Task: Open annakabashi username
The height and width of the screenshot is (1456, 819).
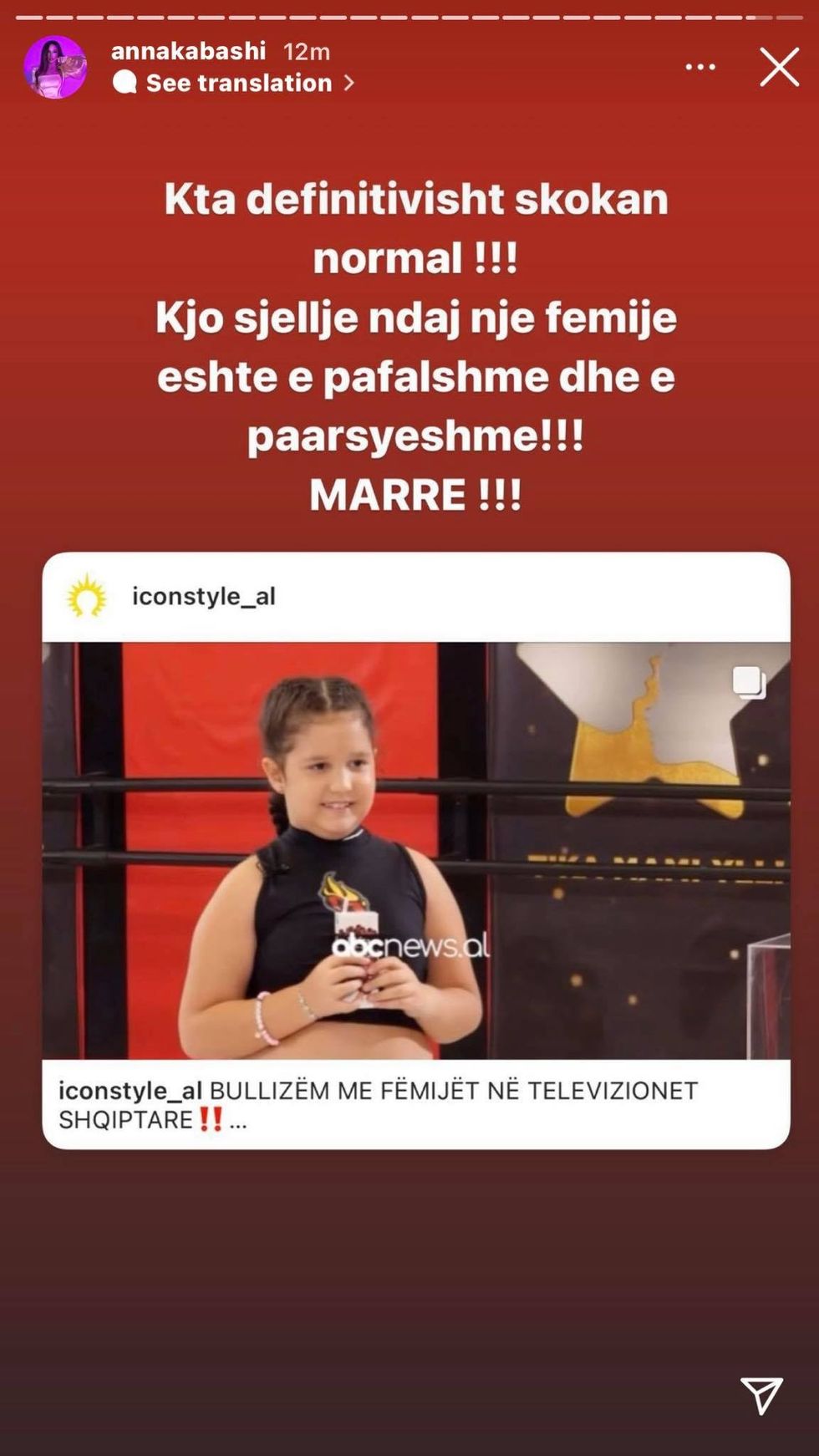Action: 188,51
